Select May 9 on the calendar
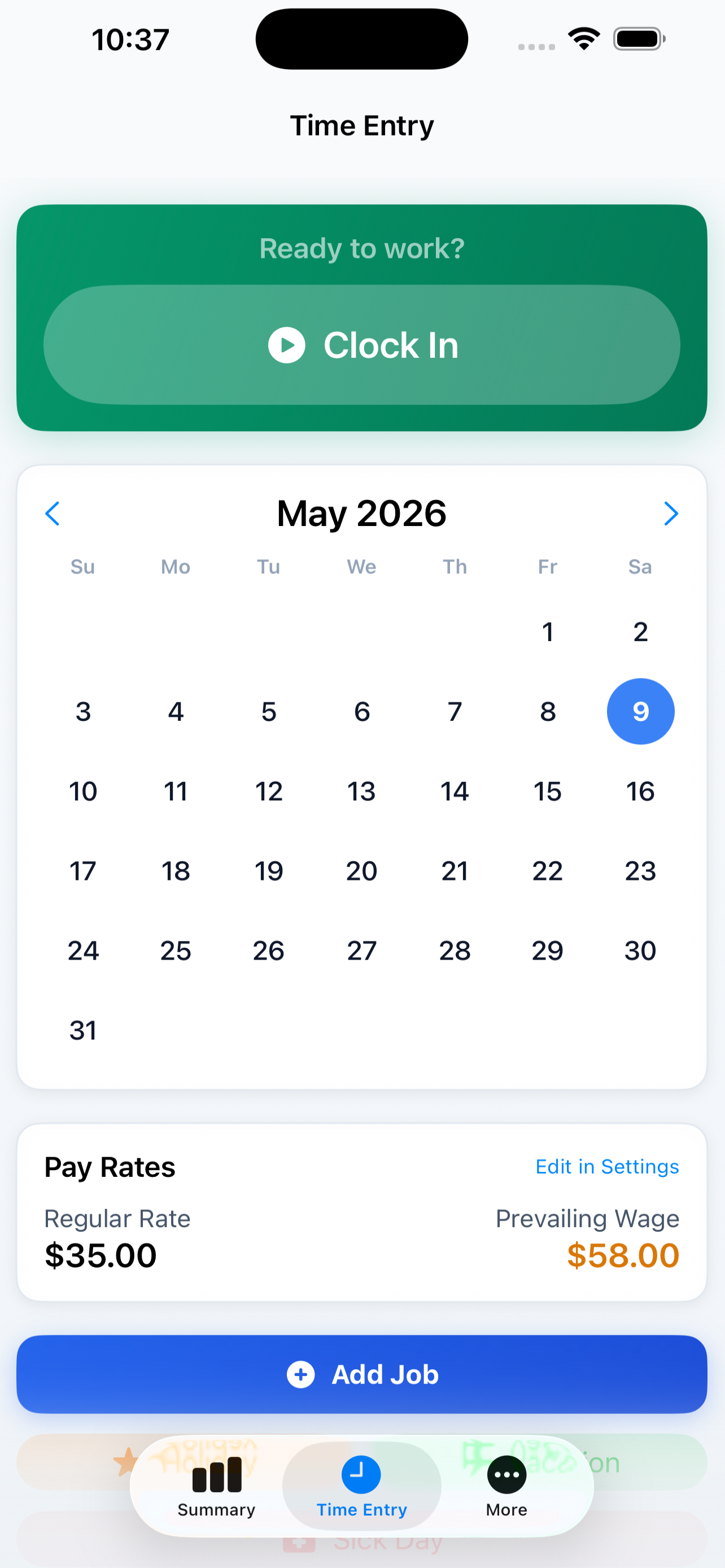This screenshot has height=1568, width=725. 640,712
